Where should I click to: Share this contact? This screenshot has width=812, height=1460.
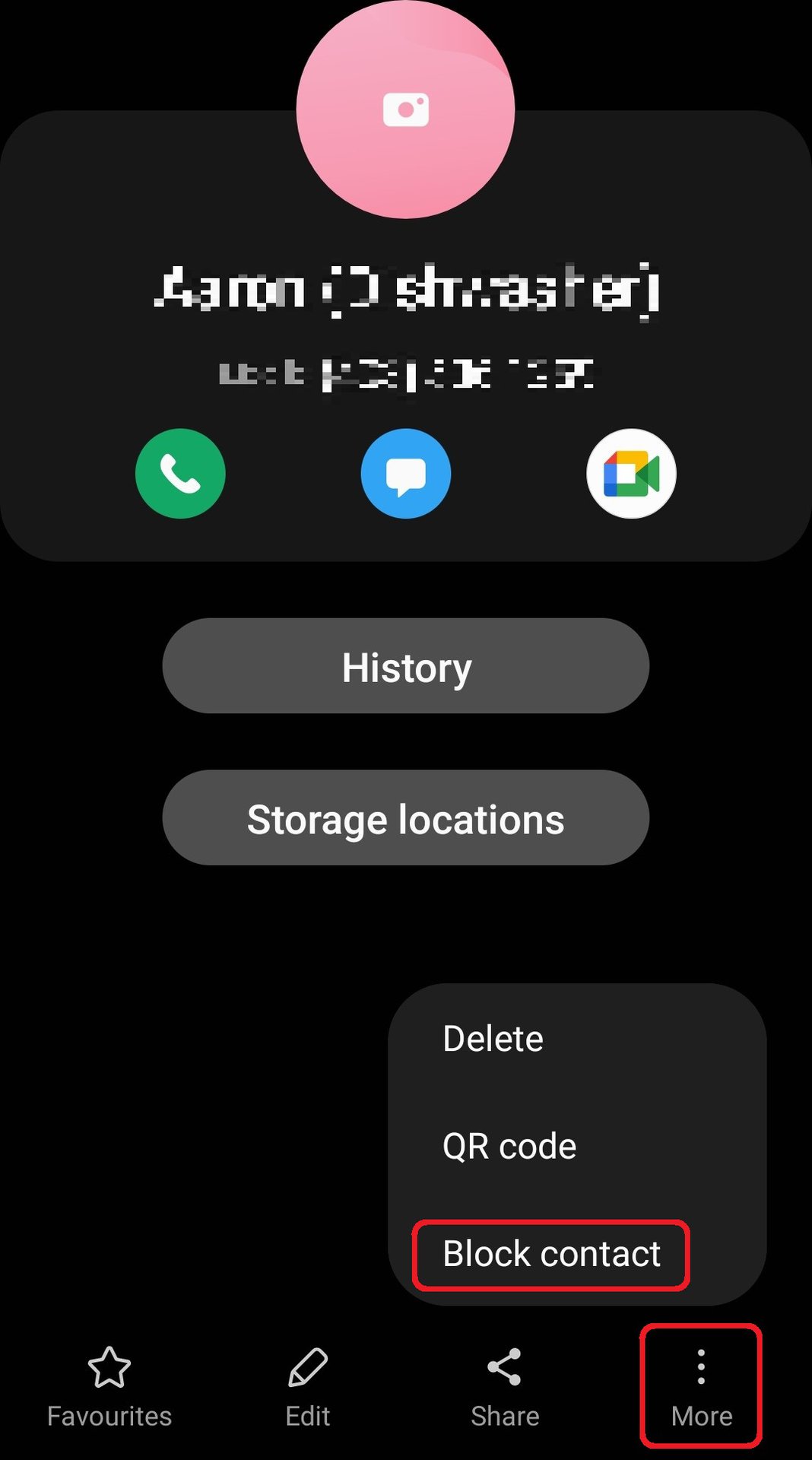point(505,1385)
